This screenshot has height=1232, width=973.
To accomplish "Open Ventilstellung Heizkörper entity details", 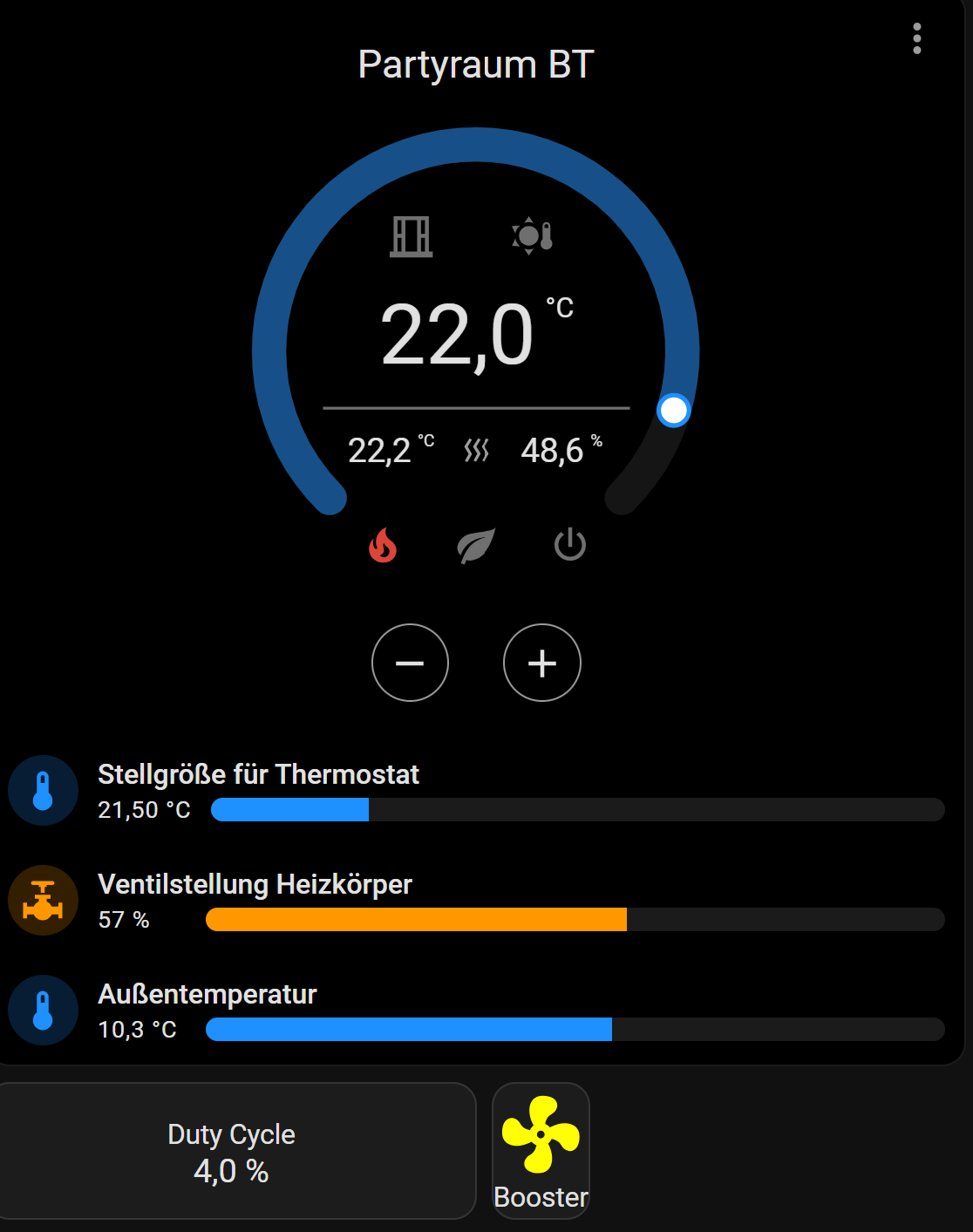I will 255,884.
